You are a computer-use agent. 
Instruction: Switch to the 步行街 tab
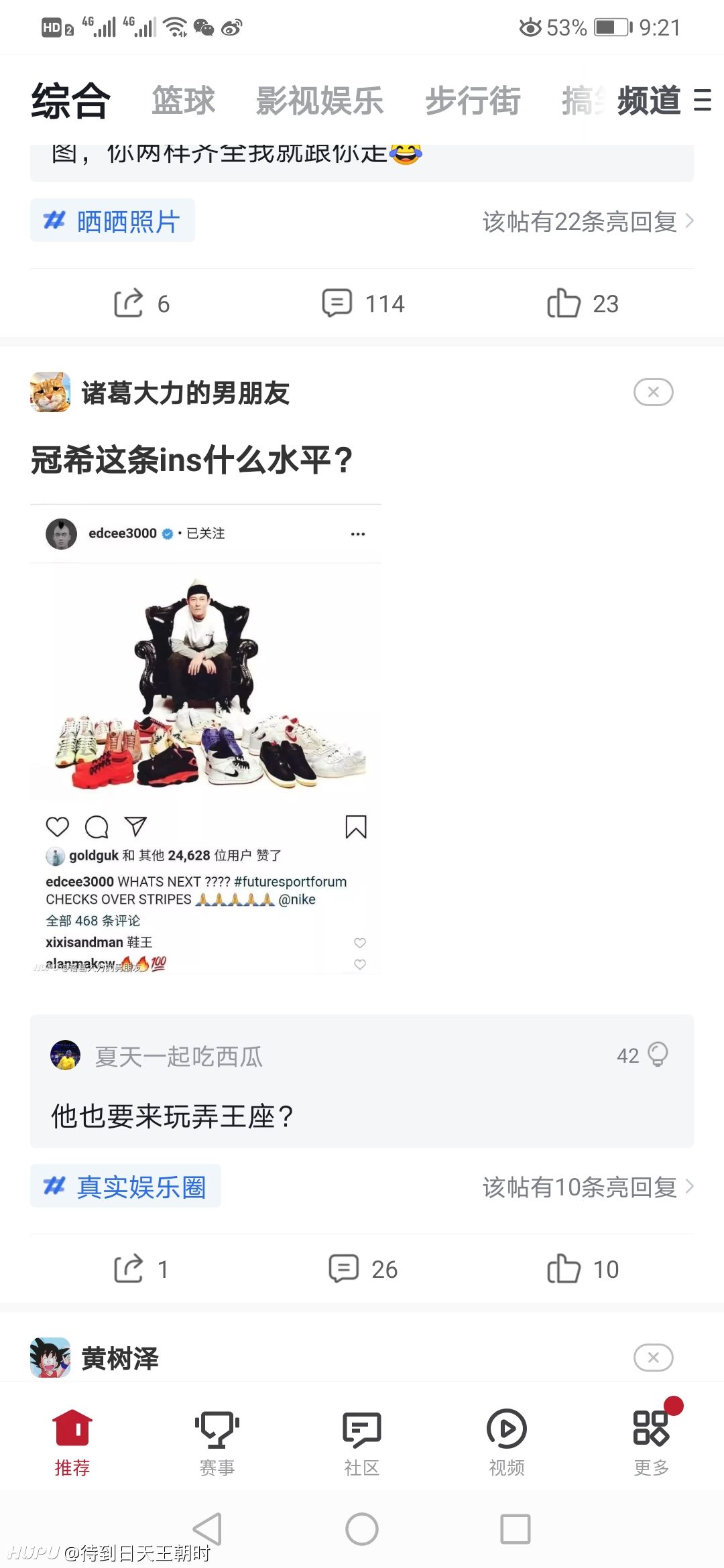(x=473, y=101)
